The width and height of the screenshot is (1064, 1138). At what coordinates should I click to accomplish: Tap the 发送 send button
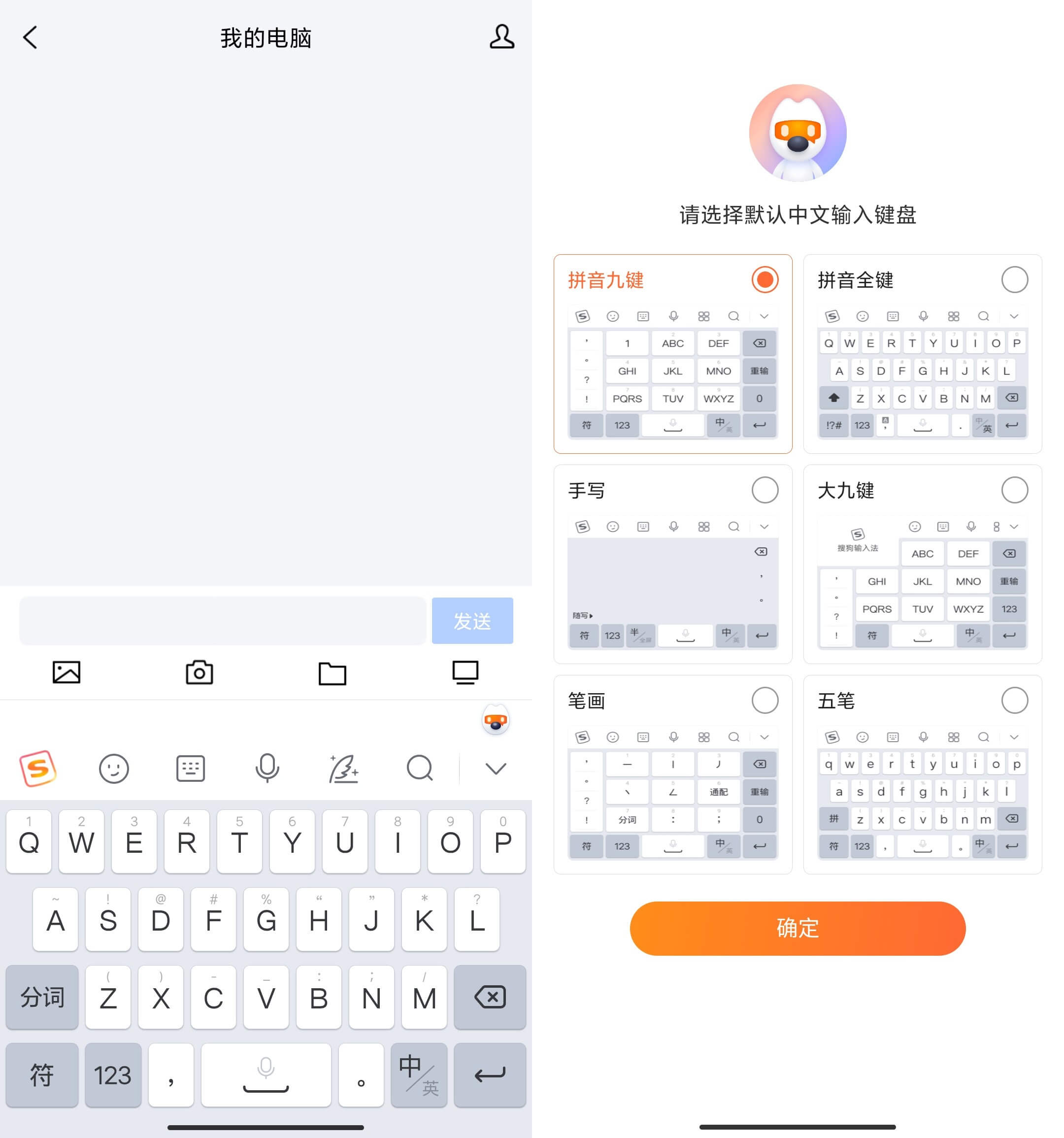(471, 621)
